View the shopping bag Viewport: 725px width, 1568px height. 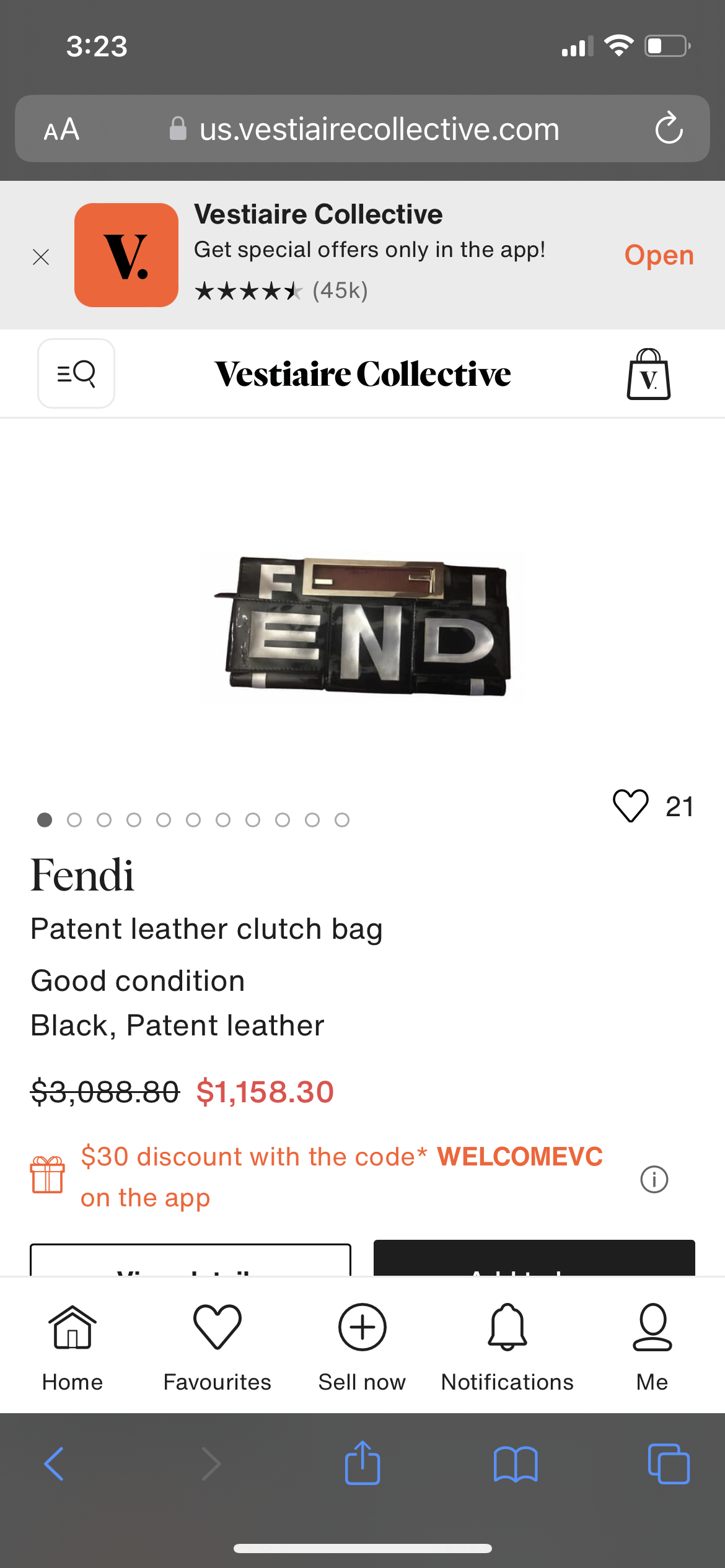point(648,374)
